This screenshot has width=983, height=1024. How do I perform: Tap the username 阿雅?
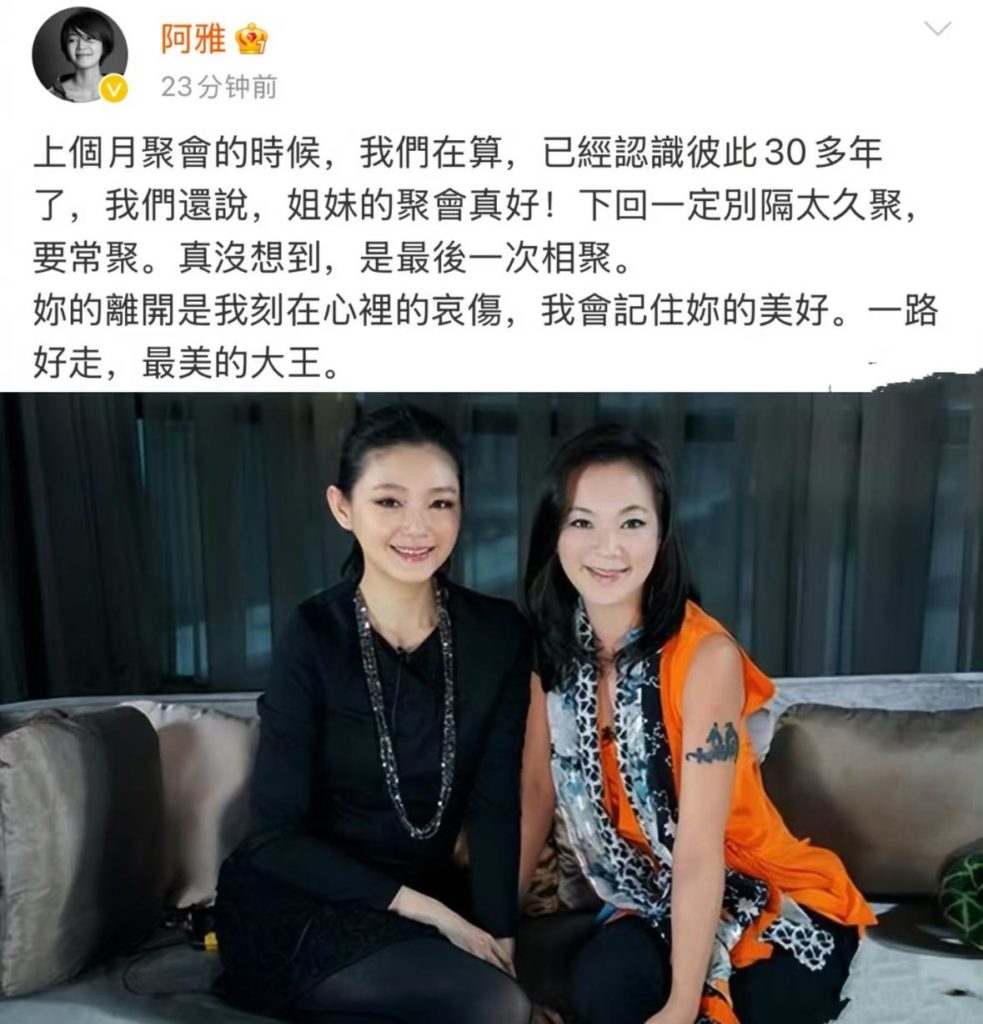[193, 38]
